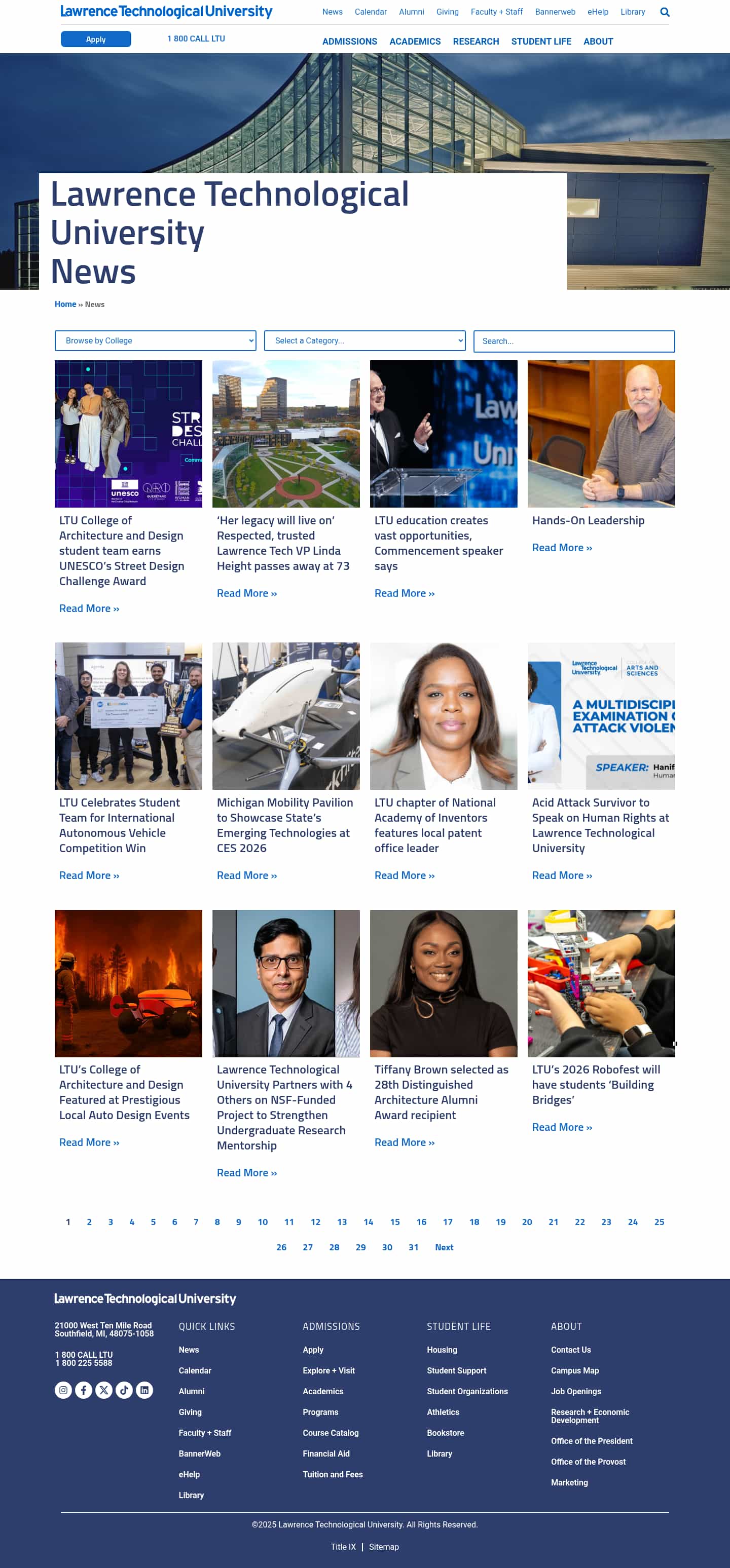Screen dimensions: 730x1568
Task: Open the UNESCO Street Design Challenge article image
Action: (x=128, y=433)
